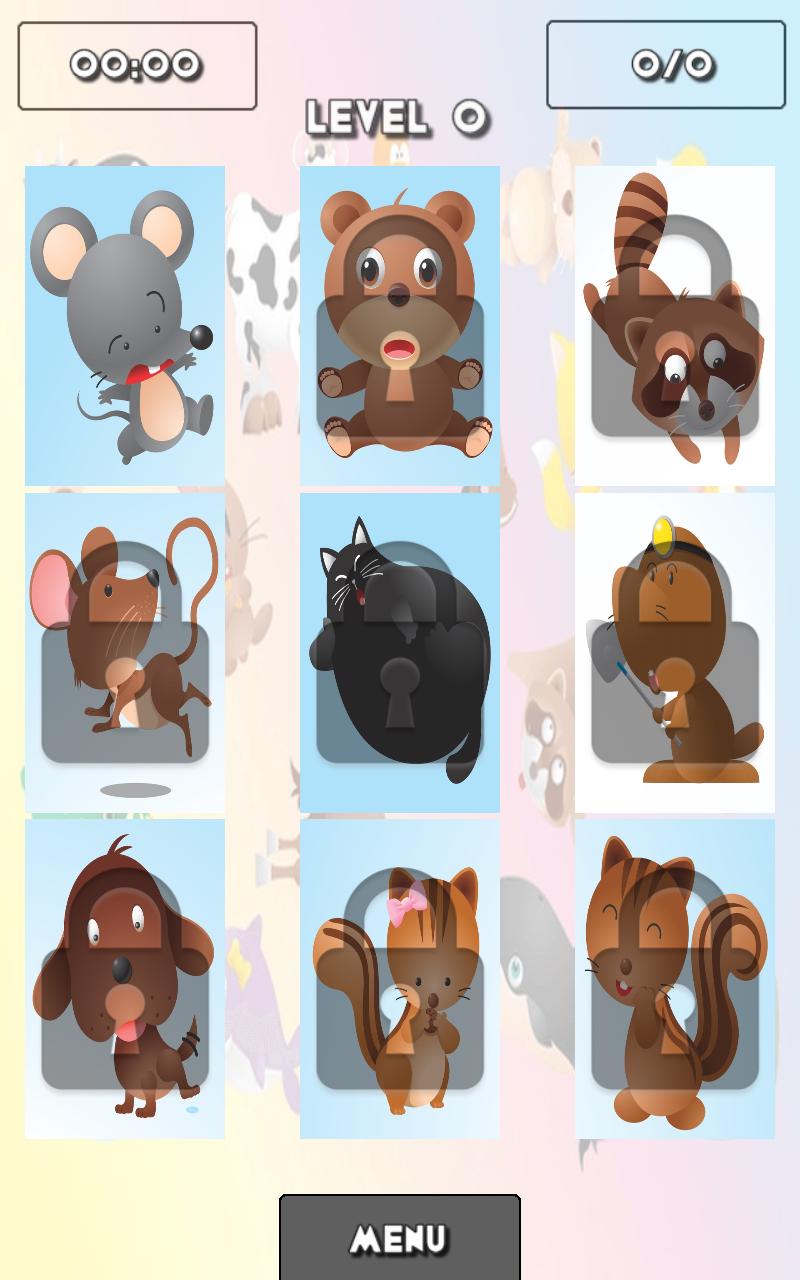
Task: Open the gray mouse level card
Action: pos(125,325)
